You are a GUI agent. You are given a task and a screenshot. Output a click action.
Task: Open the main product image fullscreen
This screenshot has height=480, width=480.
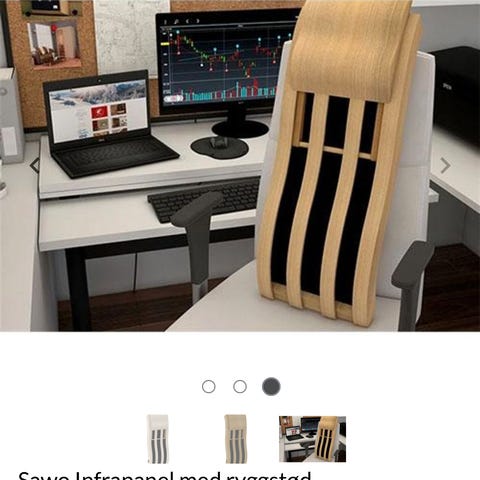click(240, 166)
